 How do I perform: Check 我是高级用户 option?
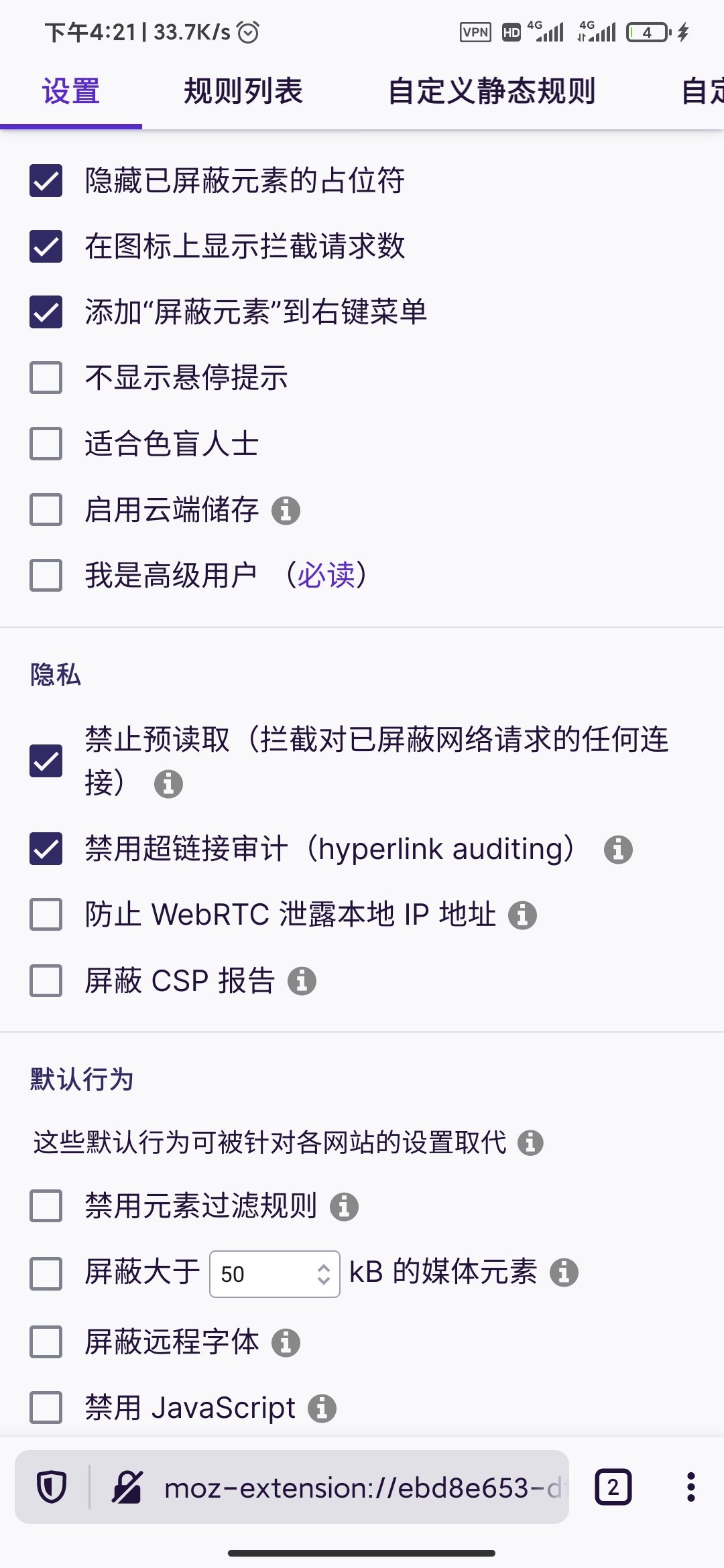44,575
